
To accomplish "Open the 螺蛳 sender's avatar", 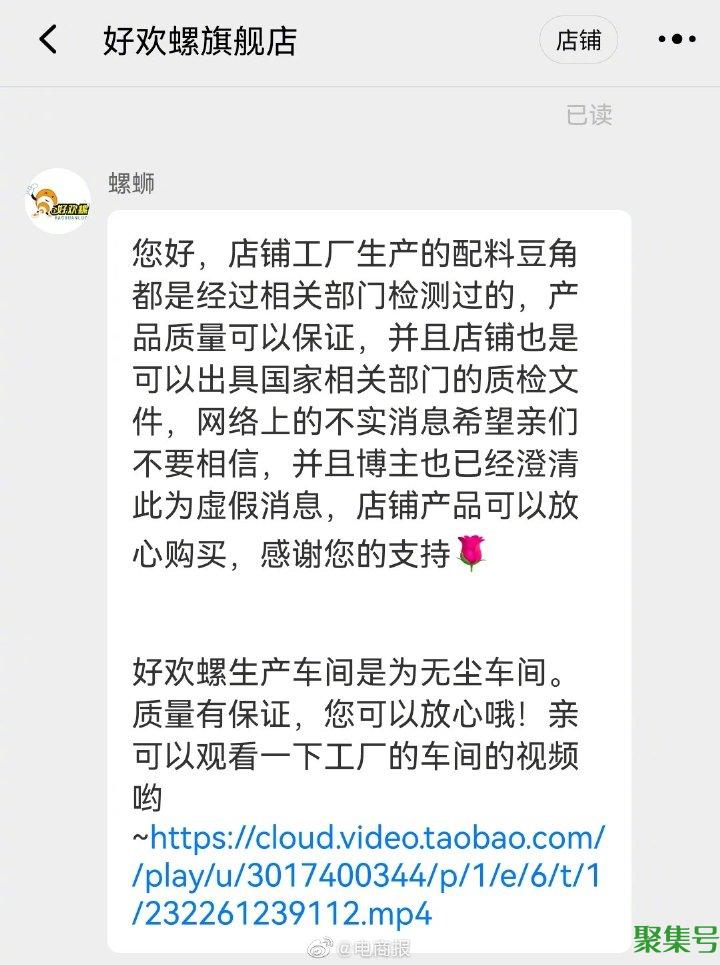I will click(x=58, y=201).
